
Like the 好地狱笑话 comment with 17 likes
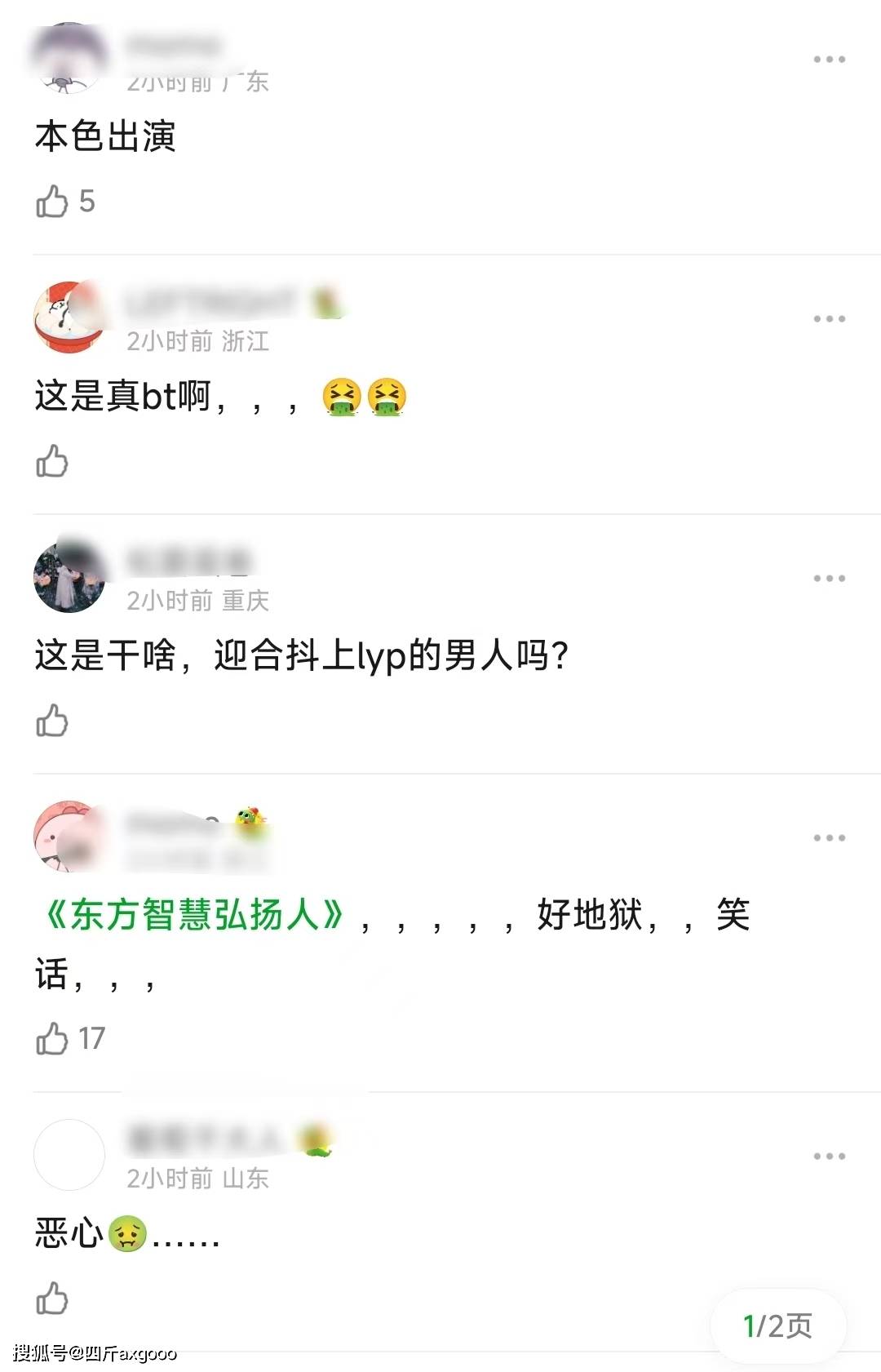52,1038
